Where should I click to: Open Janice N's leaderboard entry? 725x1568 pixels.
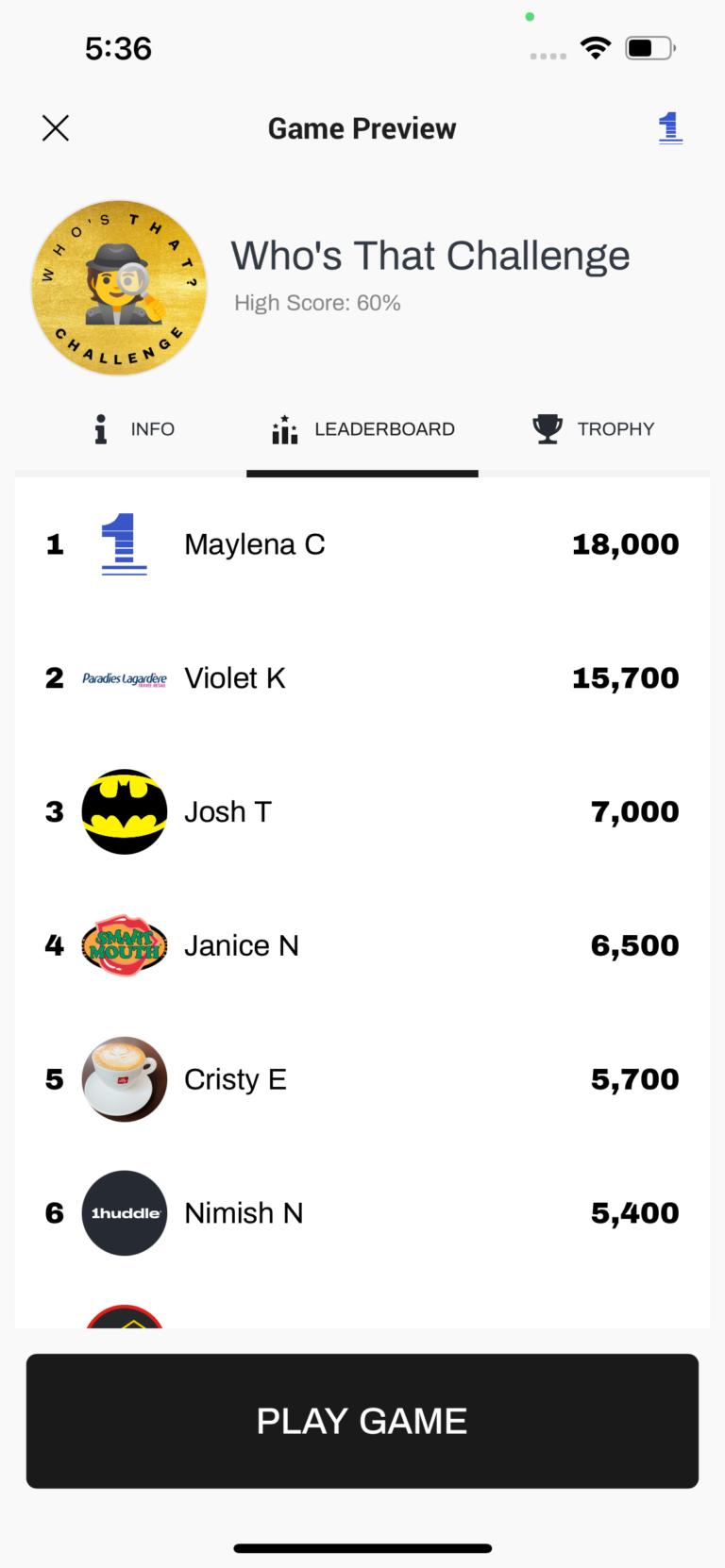[362, 945]
